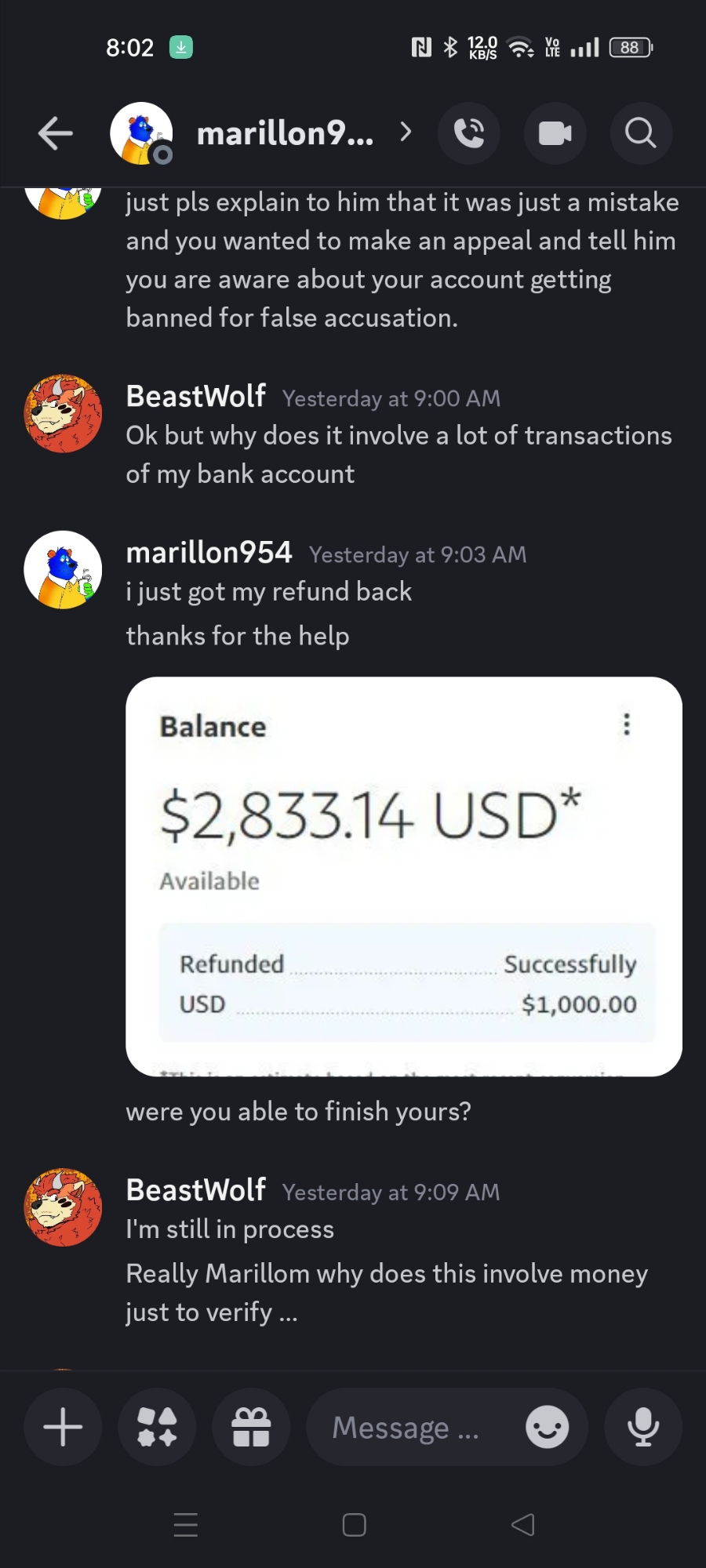Image resolution: width=706 pixels, height=1568 pixels.
Task: Send a gift
Action: point(251,1427)
